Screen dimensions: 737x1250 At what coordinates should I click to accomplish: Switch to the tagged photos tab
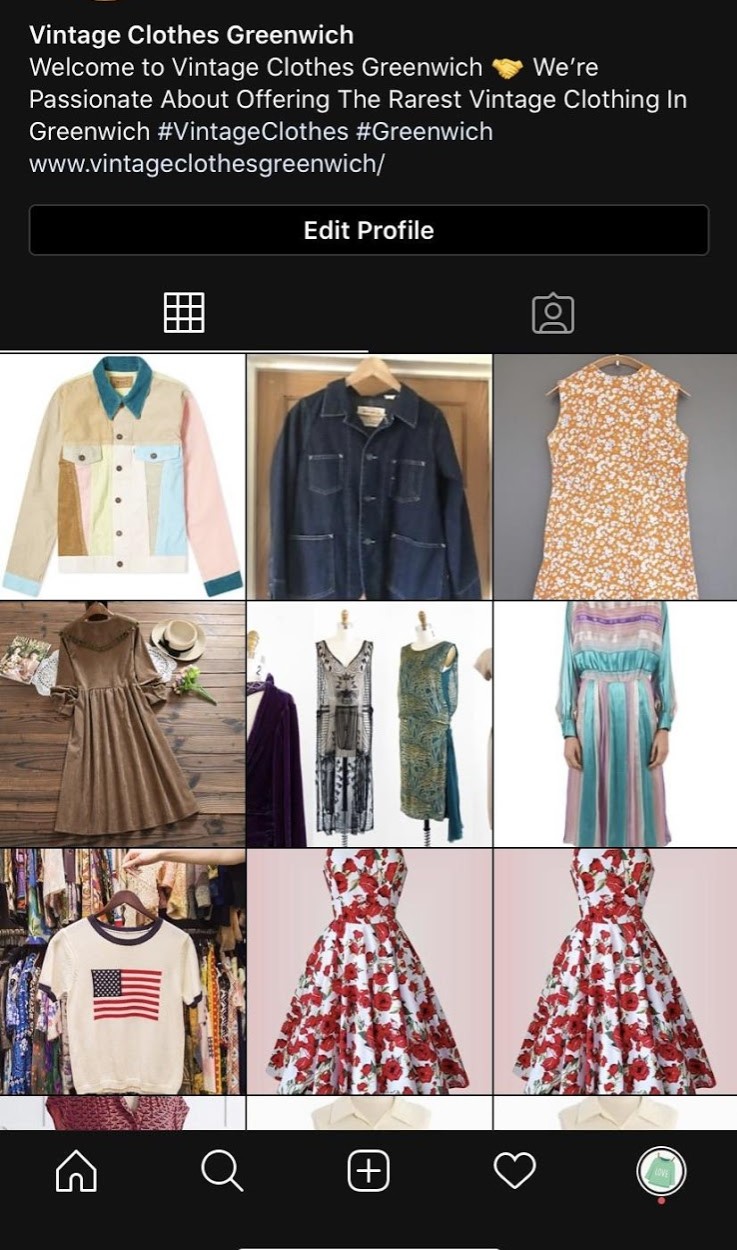coord(553,313)
